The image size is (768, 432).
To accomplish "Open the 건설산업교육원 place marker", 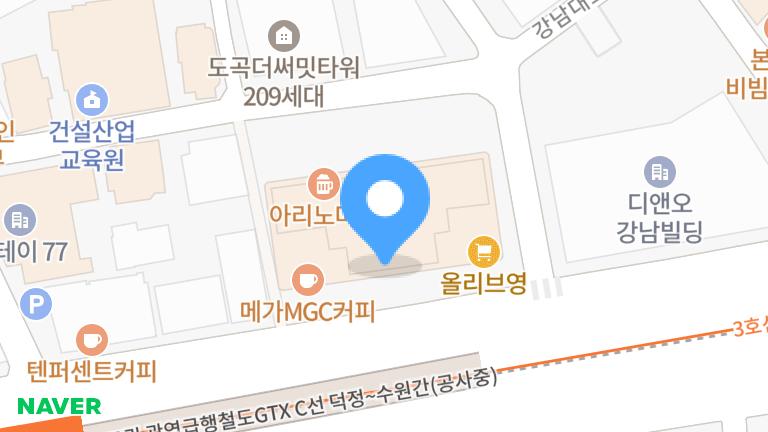I will (93, 98).
